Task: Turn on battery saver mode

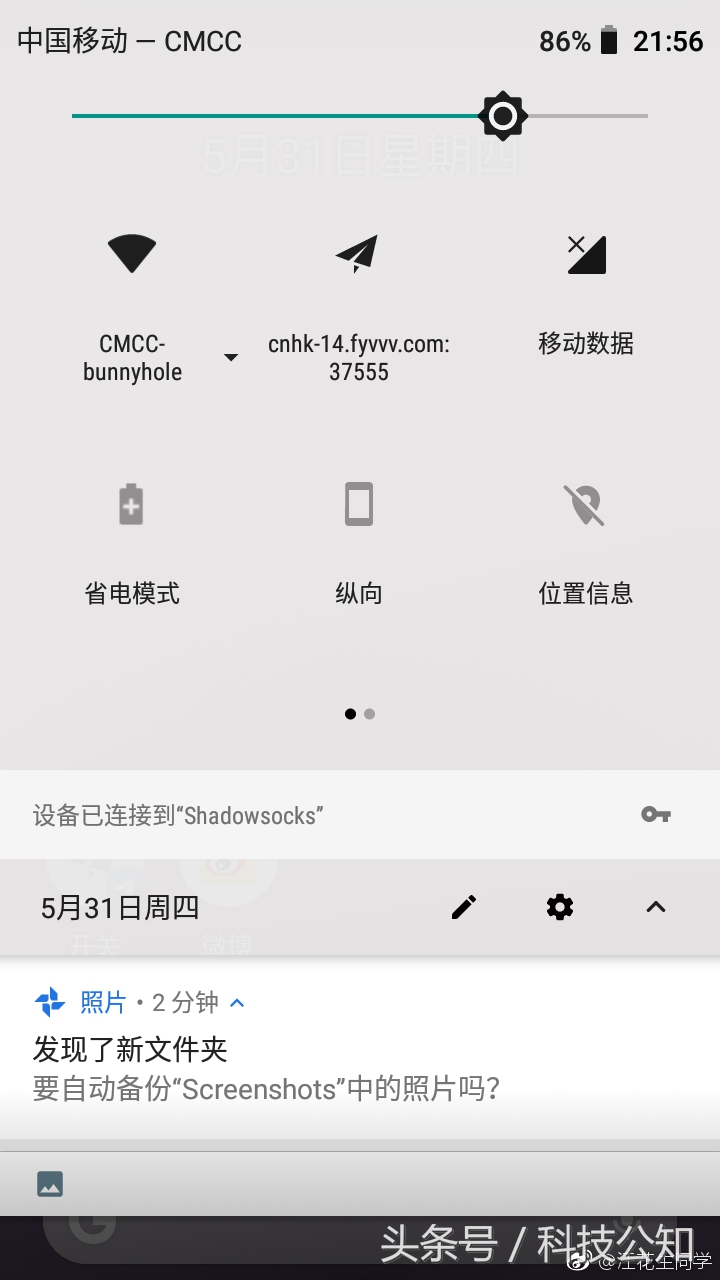Action: (131, 503)
